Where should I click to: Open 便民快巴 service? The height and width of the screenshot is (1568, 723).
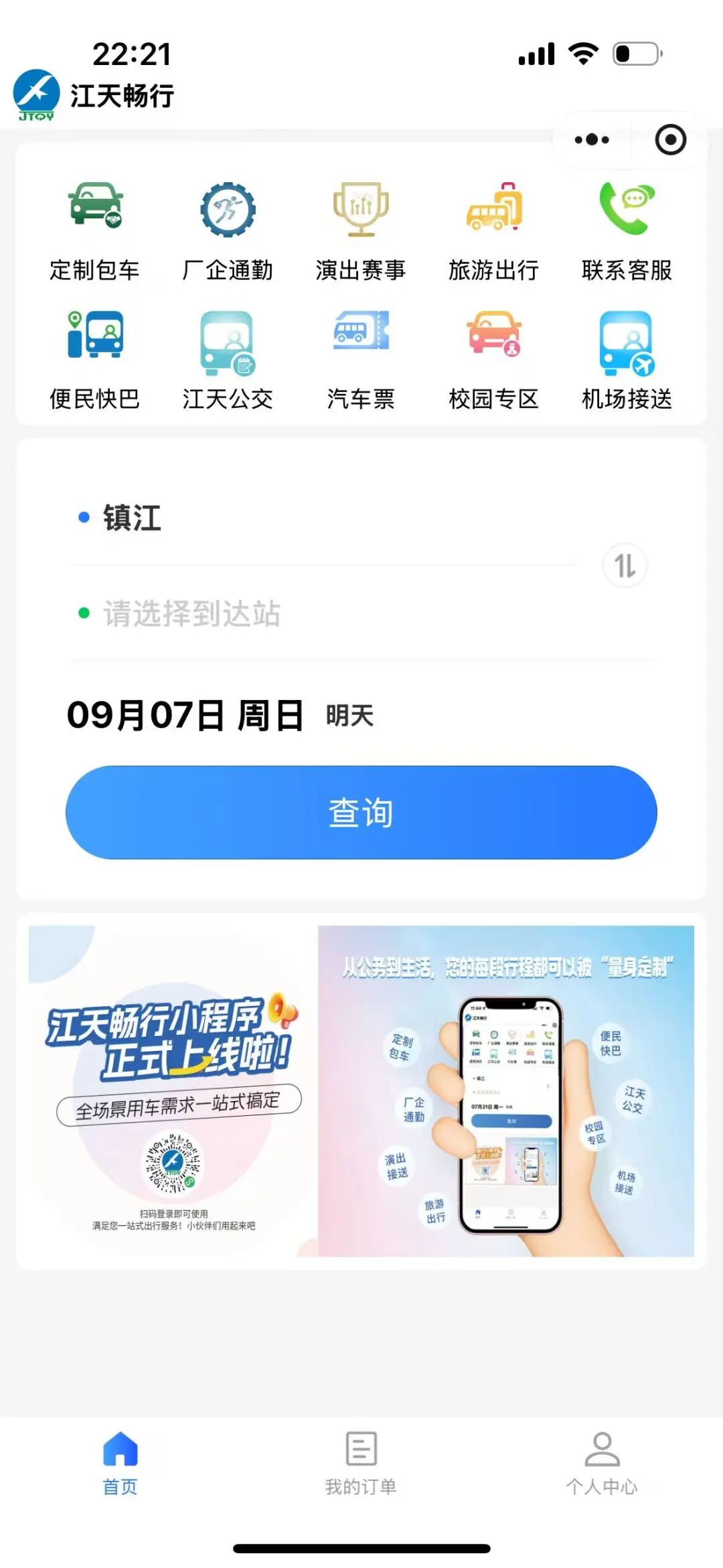[x=94, y=360]
